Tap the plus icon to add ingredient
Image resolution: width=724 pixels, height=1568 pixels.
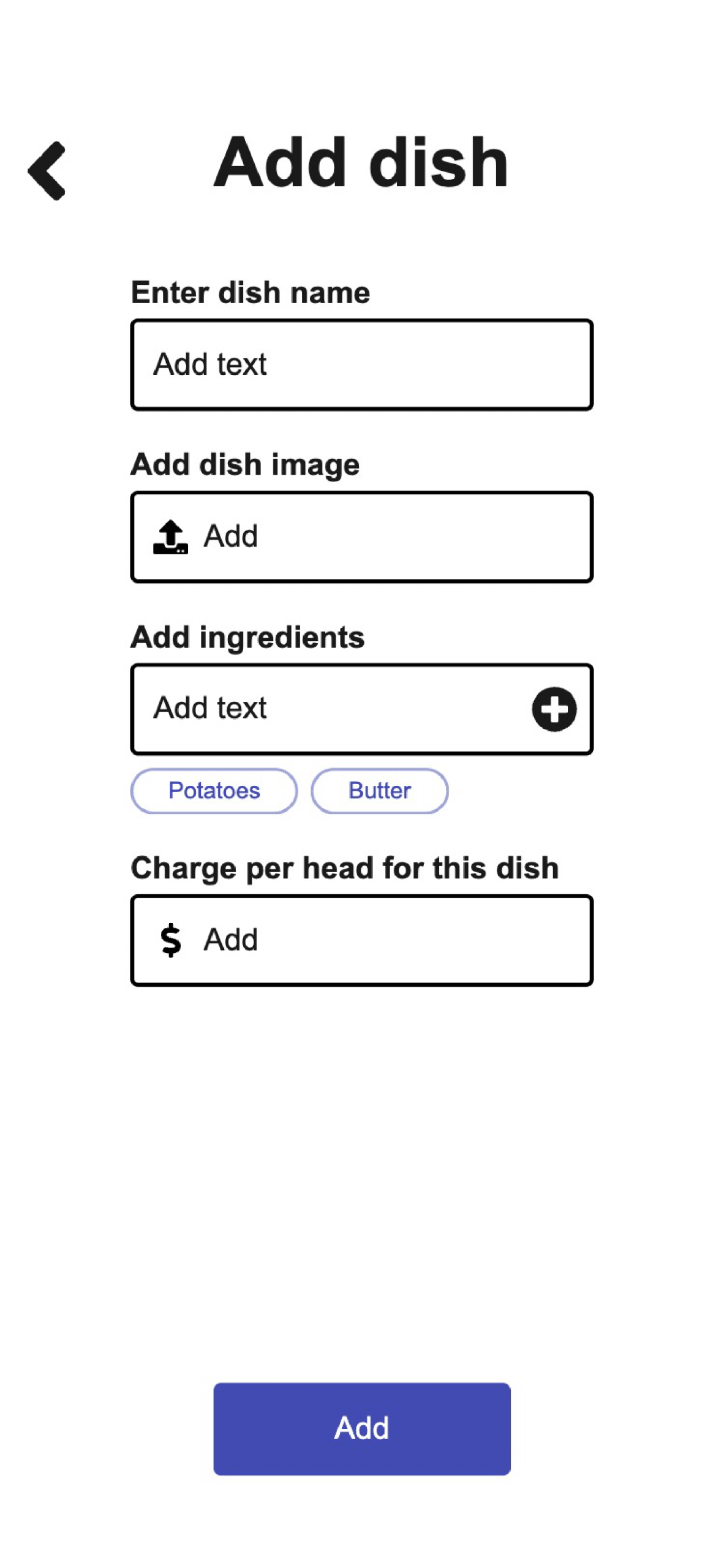pos(554,709)
